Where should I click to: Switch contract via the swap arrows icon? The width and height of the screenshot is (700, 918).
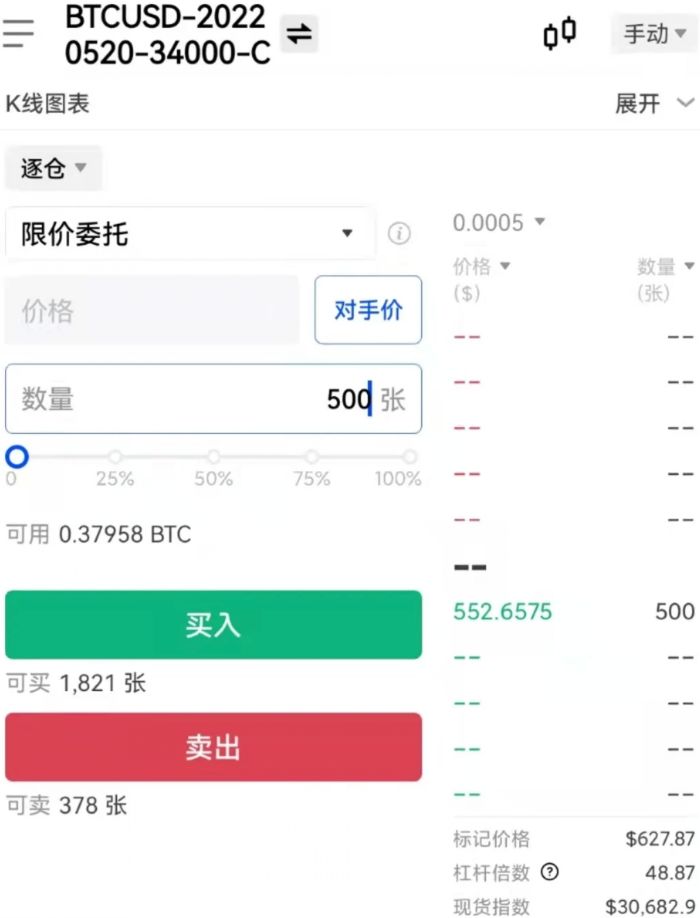[298, 34]
